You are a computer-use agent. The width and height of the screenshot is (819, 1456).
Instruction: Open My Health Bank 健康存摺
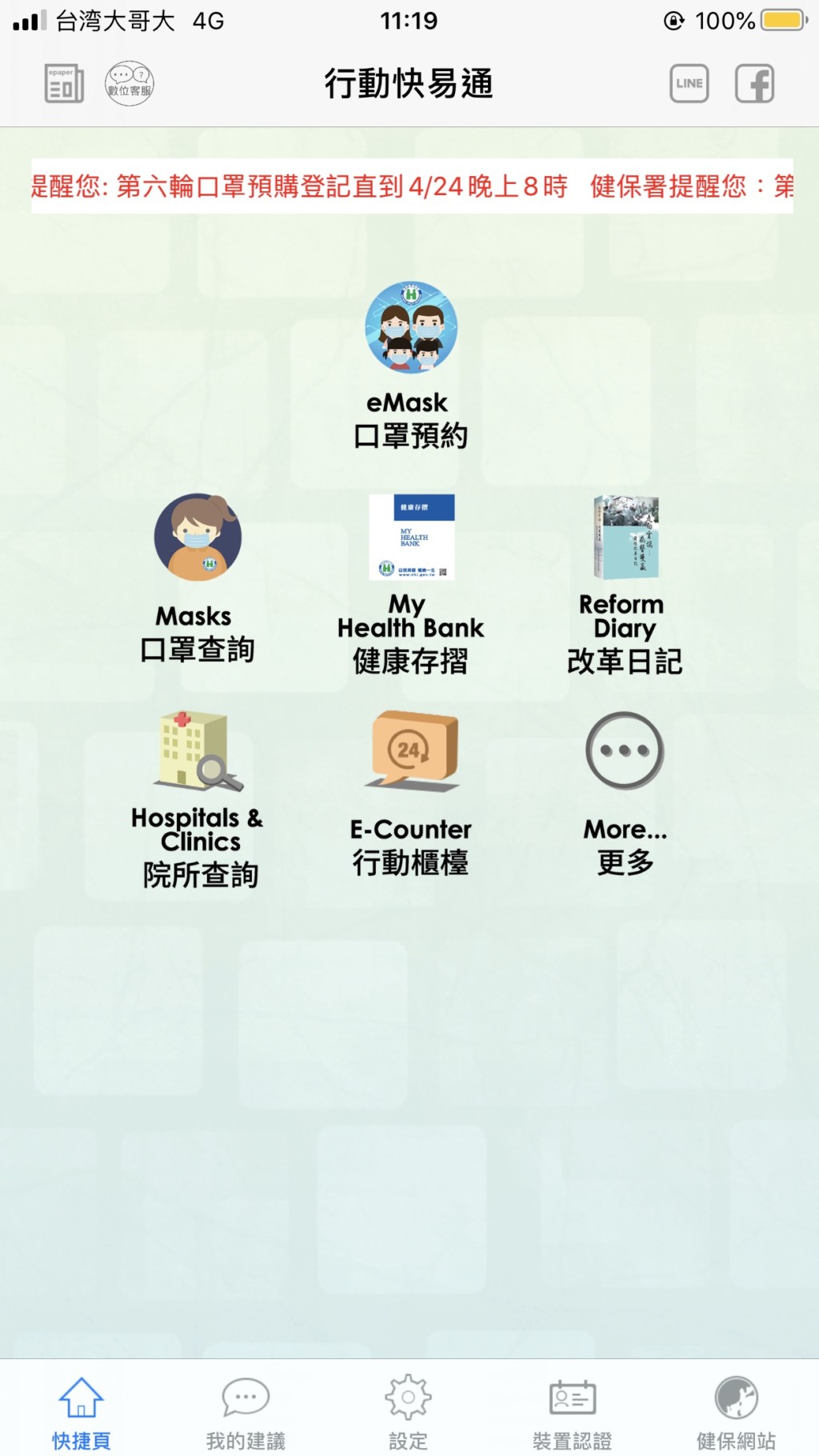click(x=411, y=584)
